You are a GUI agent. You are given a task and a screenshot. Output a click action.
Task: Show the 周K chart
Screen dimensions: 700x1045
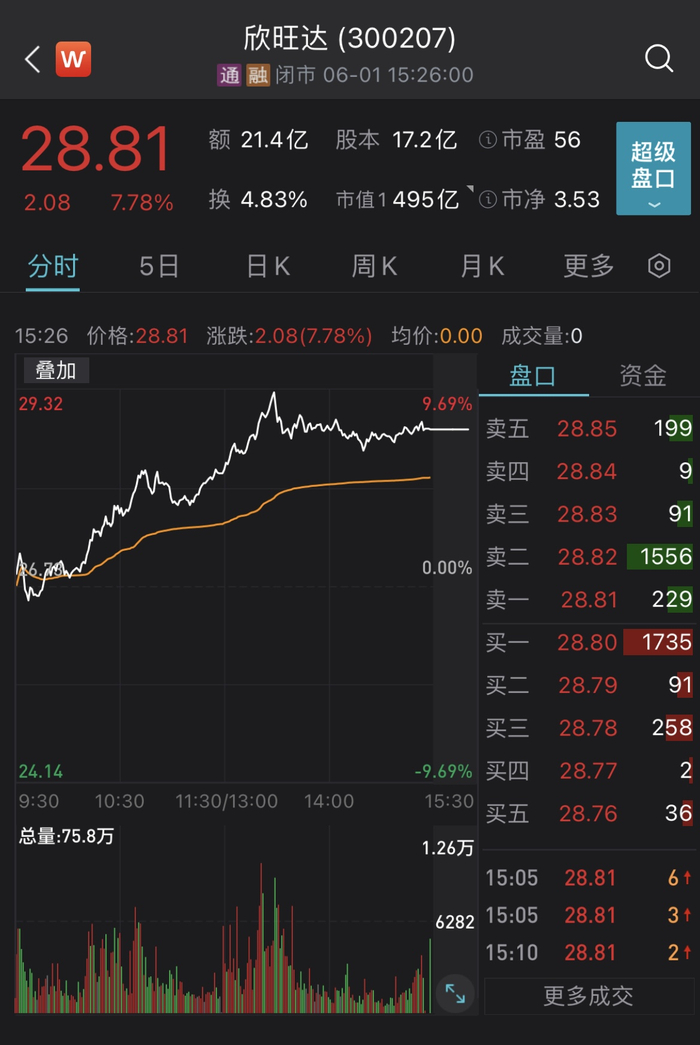374,266
